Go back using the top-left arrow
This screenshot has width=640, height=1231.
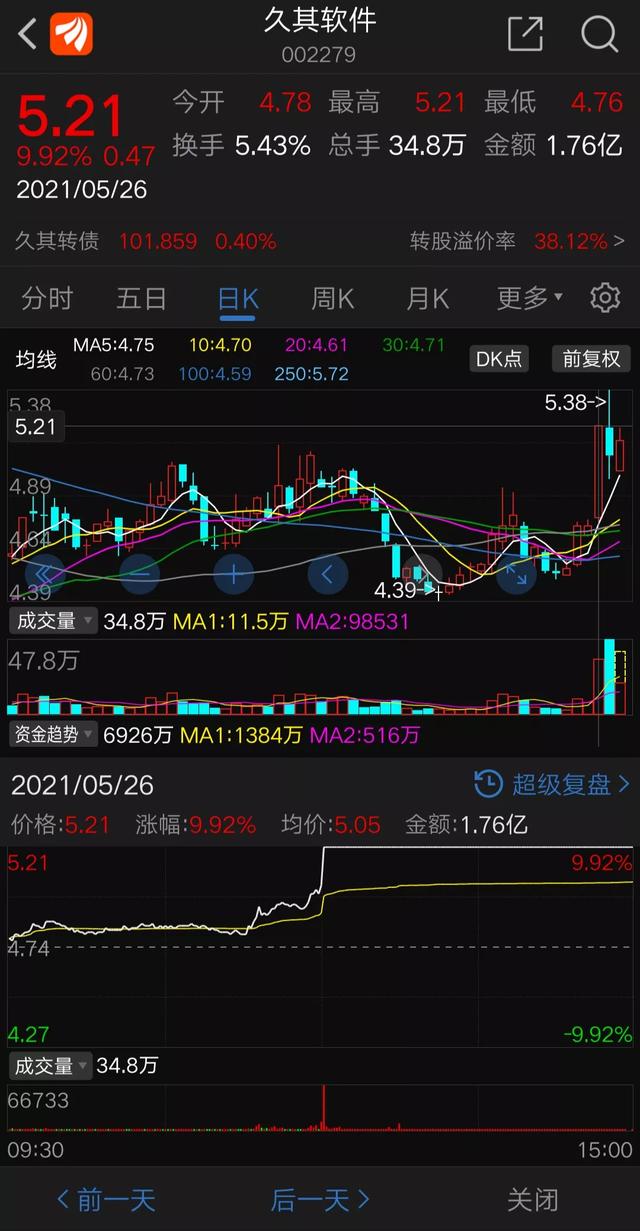pyautogui.click(x=27, y=34)
